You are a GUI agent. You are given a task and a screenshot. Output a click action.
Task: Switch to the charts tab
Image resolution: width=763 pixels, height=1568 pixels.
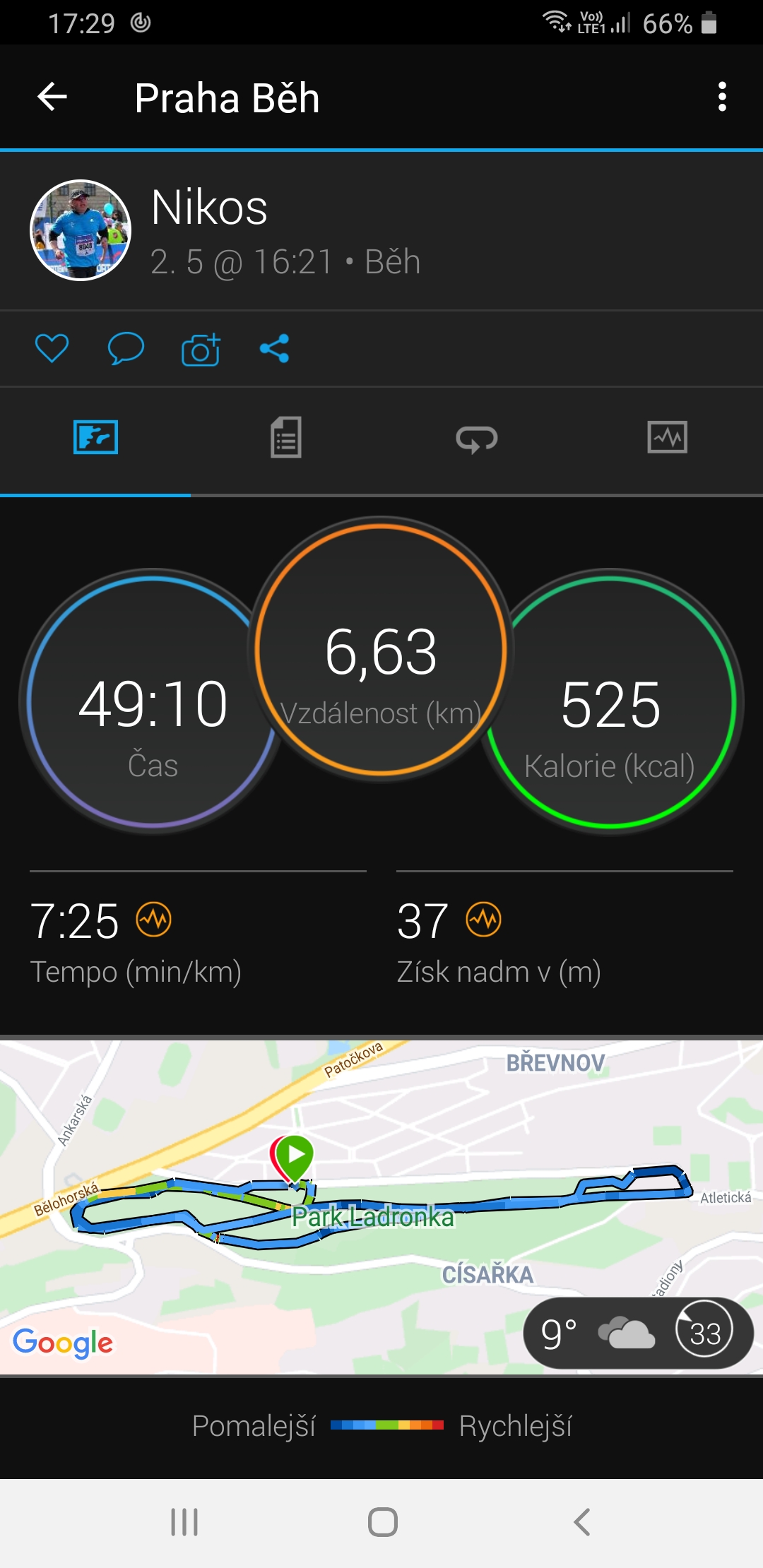point(668,437)
